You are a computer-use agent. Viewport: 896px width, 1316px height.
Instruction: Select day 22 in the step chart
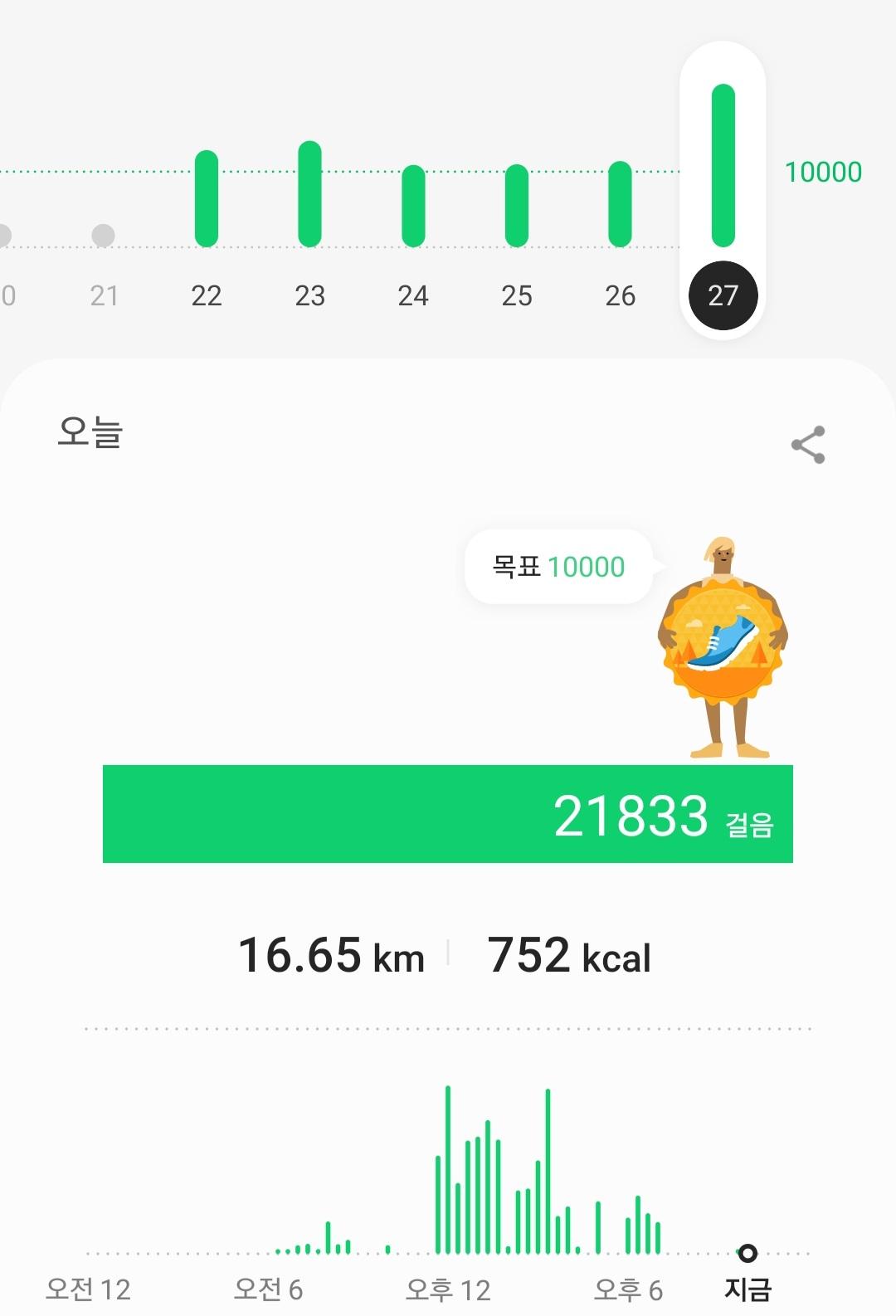tap(207, 200)
